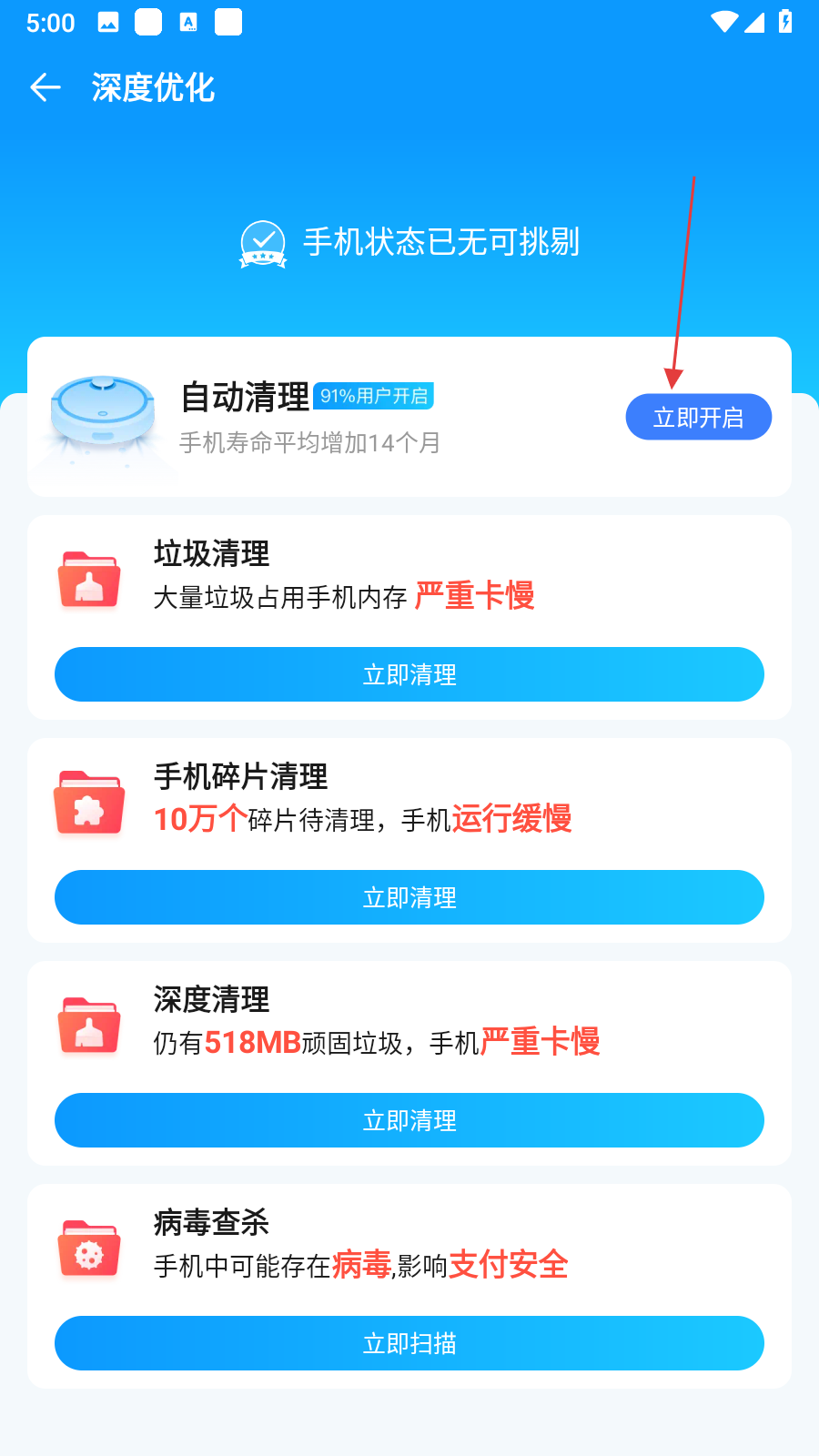Viewport: 819px width, 1456px height.
Task: Clean phone fragments under 手机碎片清理
Action: click(x=409, y=897)
